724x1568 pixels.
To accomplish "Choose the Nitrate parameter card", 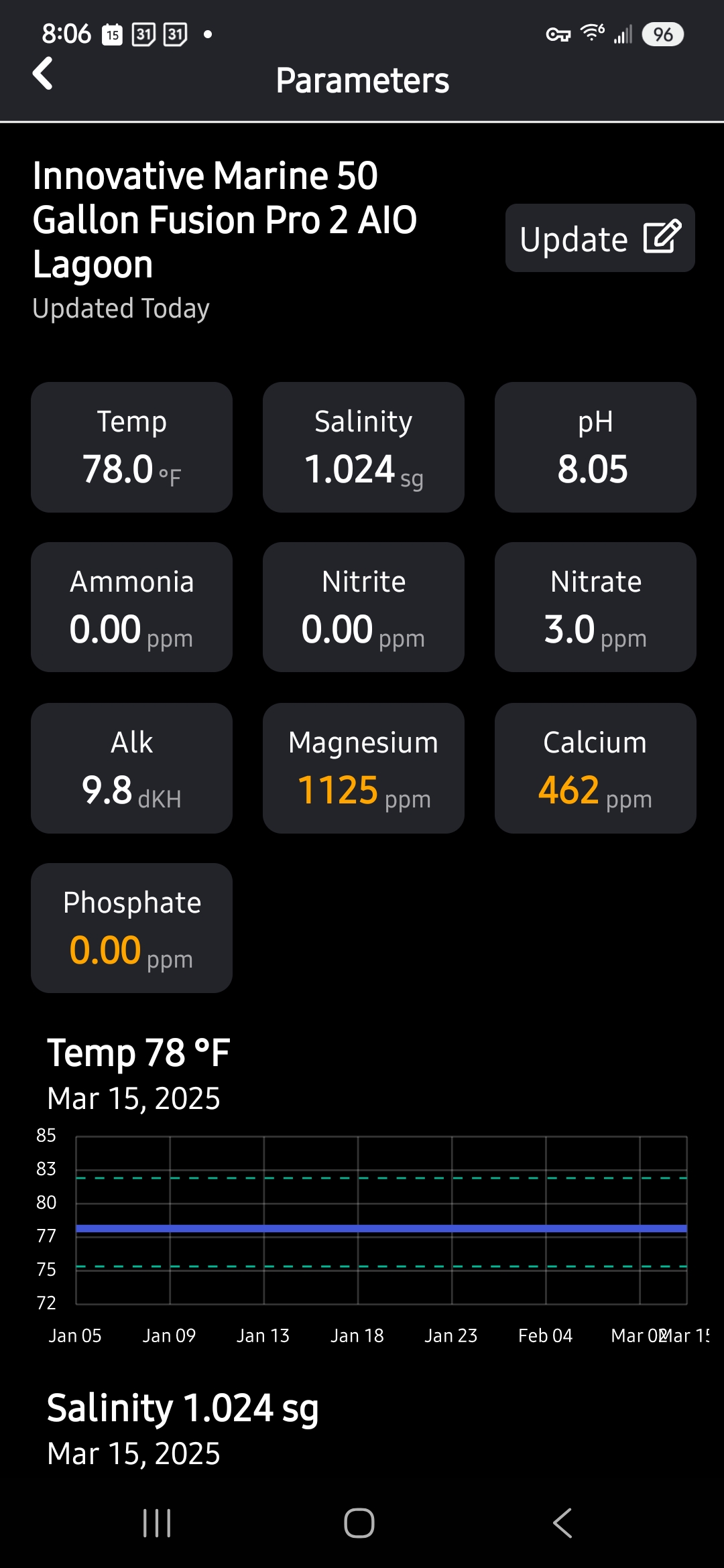I will pos(595,607).
